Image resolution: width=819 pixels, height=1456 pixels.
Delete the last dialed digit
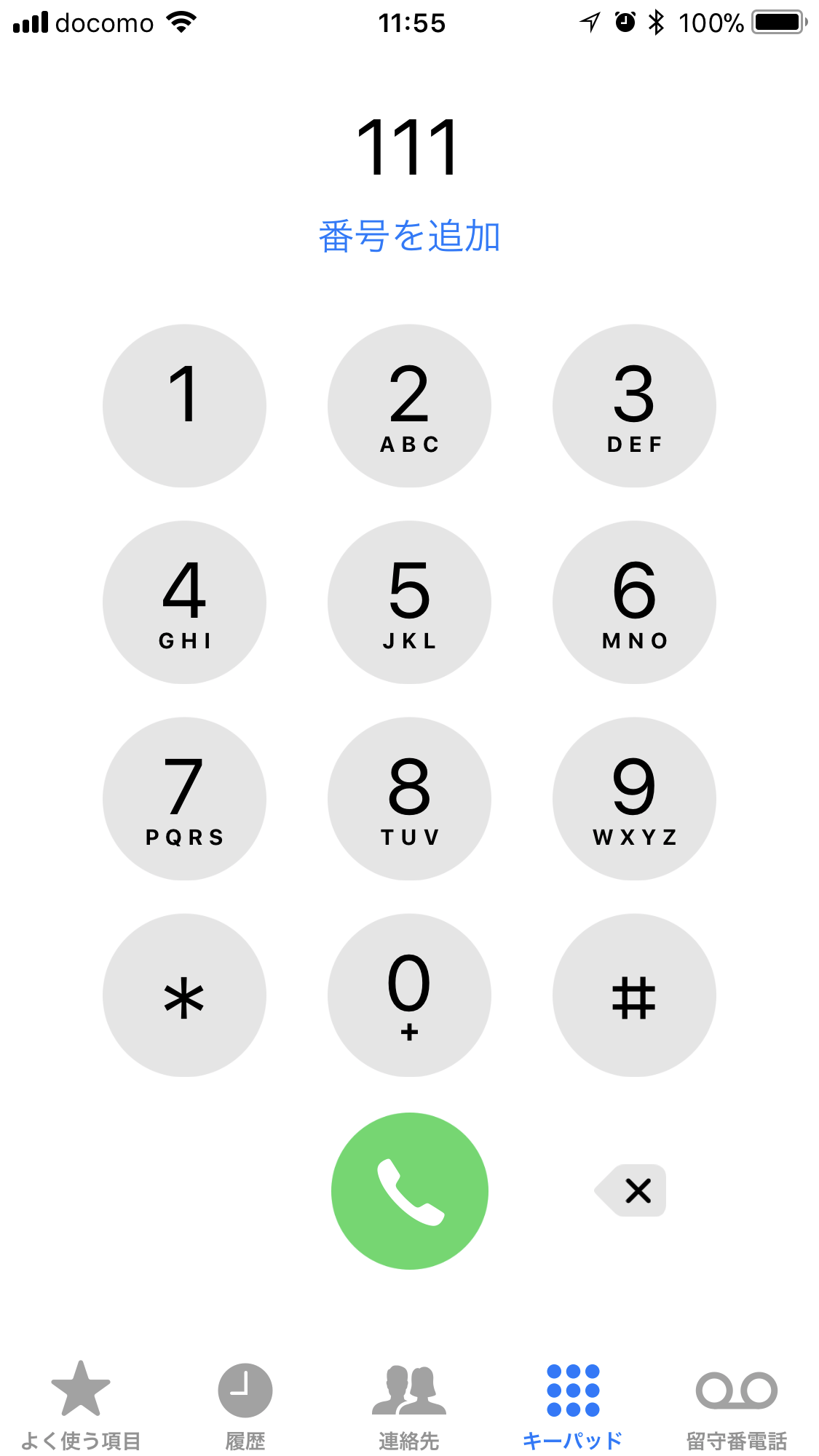point(632,1191)
